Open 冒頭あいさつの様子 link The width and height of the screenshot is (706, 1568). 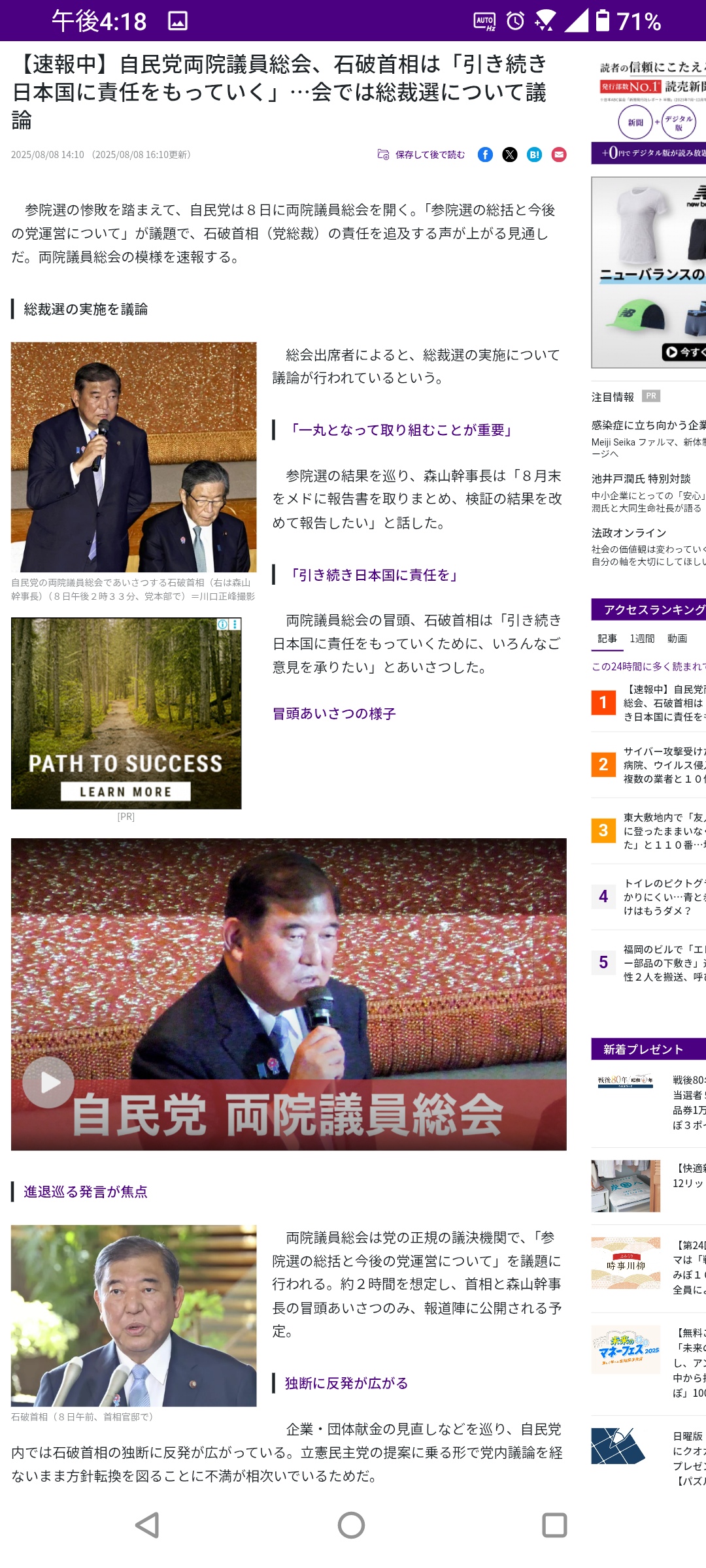(334, 713)
